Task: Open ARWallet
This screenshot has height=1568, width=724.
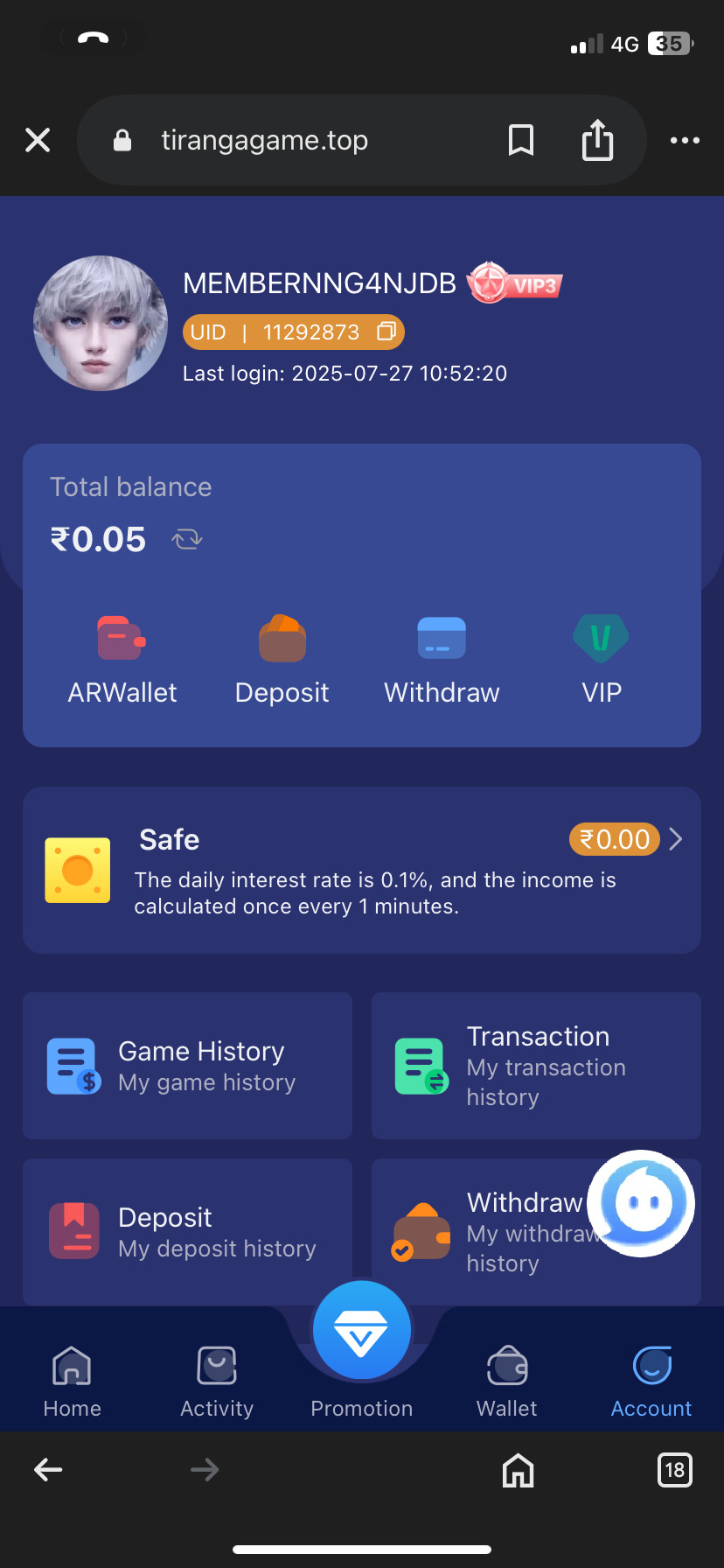Action: pos(122,660)
